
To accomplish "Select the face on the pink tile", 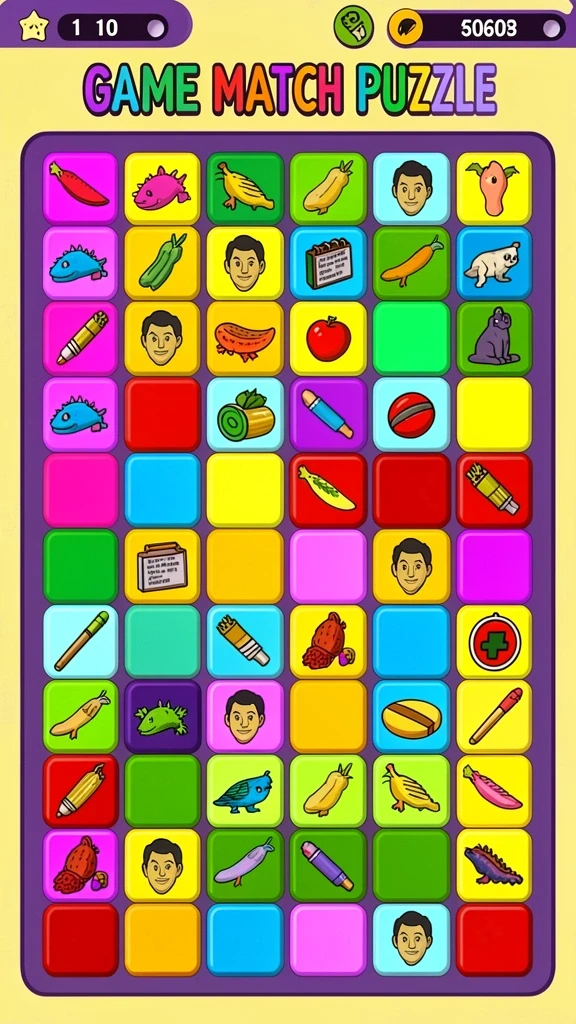I will pos(245,718).
